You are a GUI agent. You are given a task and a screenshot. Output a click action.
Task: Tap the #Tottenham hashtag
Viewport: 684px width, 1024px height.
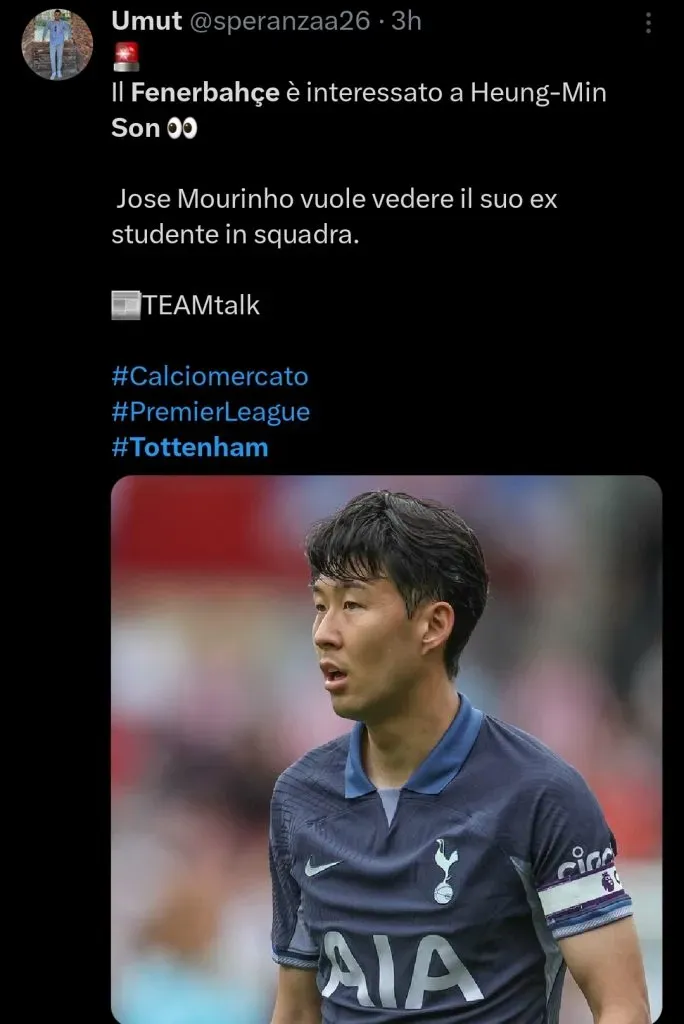click(190, 447)
